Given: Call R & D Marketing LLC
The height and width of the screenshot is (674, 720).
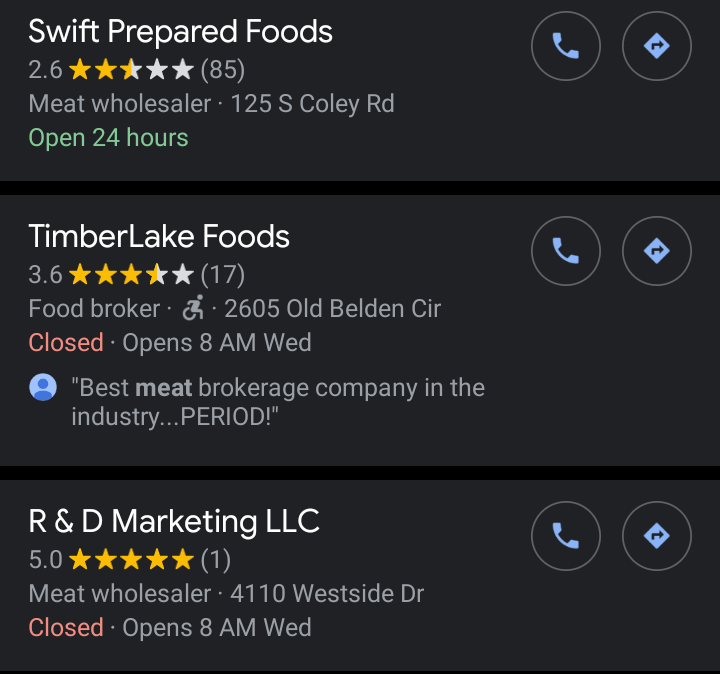Looking at the screenshot, I should coord(566,535).
